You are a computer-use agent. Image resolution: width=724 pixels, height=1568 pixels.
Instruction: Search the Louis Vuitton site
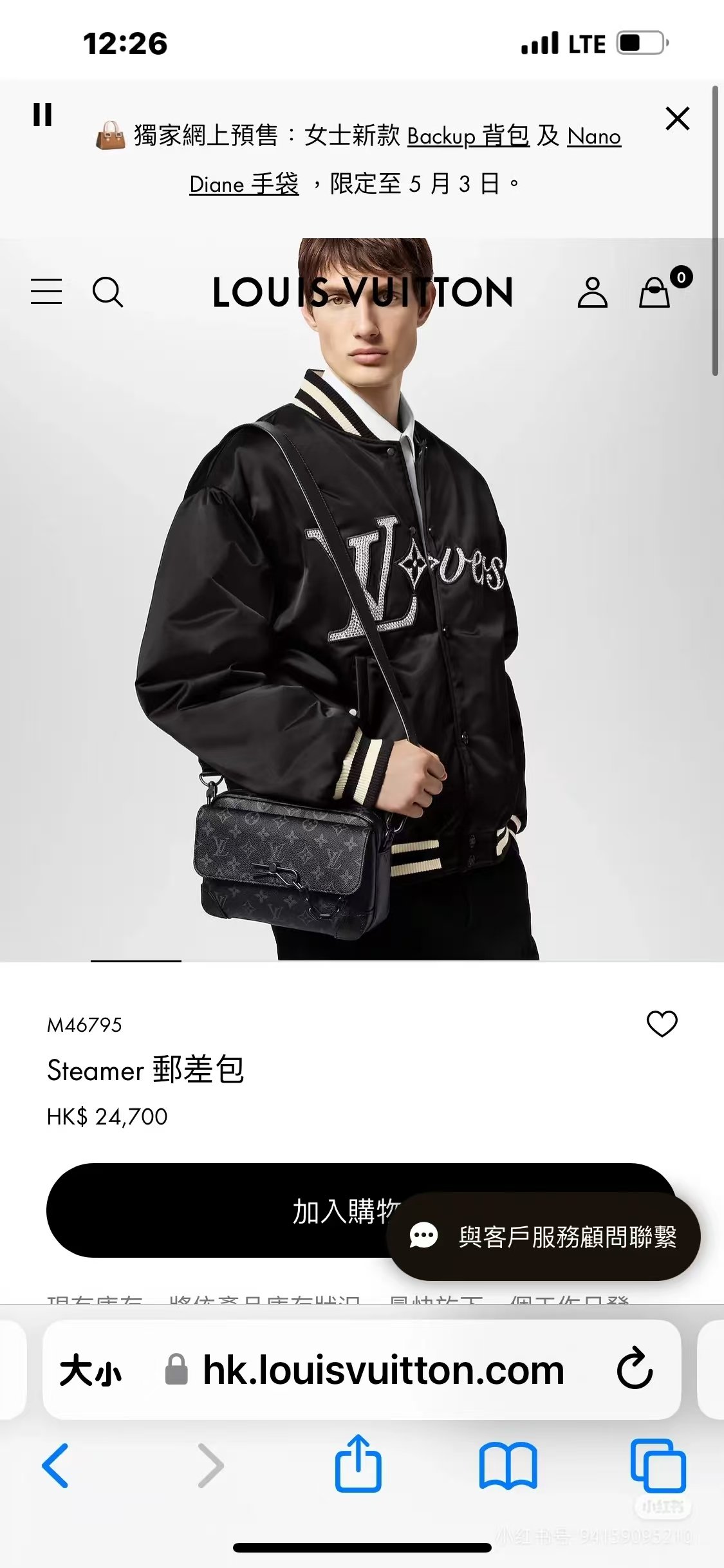[x=107, y=292]
